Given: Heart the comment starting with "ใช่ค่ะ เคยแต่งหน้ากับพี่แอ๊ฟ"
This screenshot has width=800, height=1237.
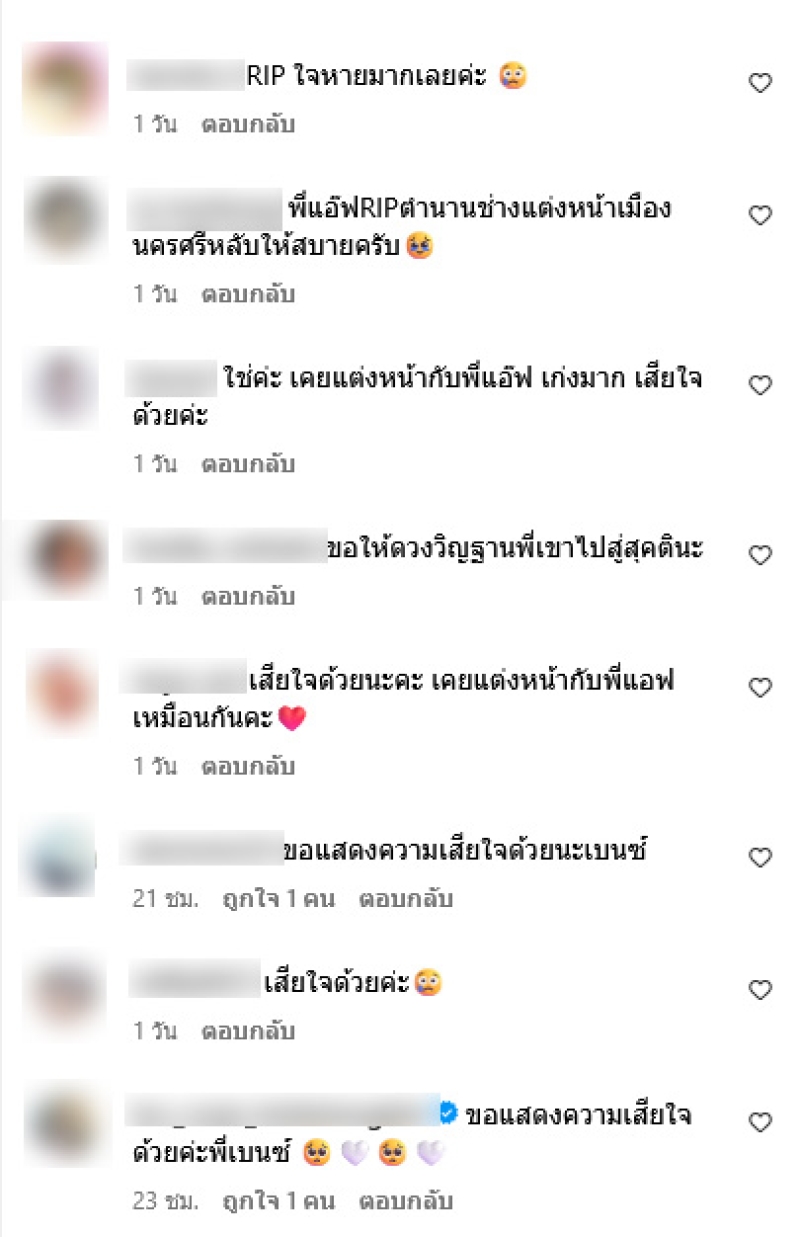Looking at the screenshot, I should click(761, 385).
